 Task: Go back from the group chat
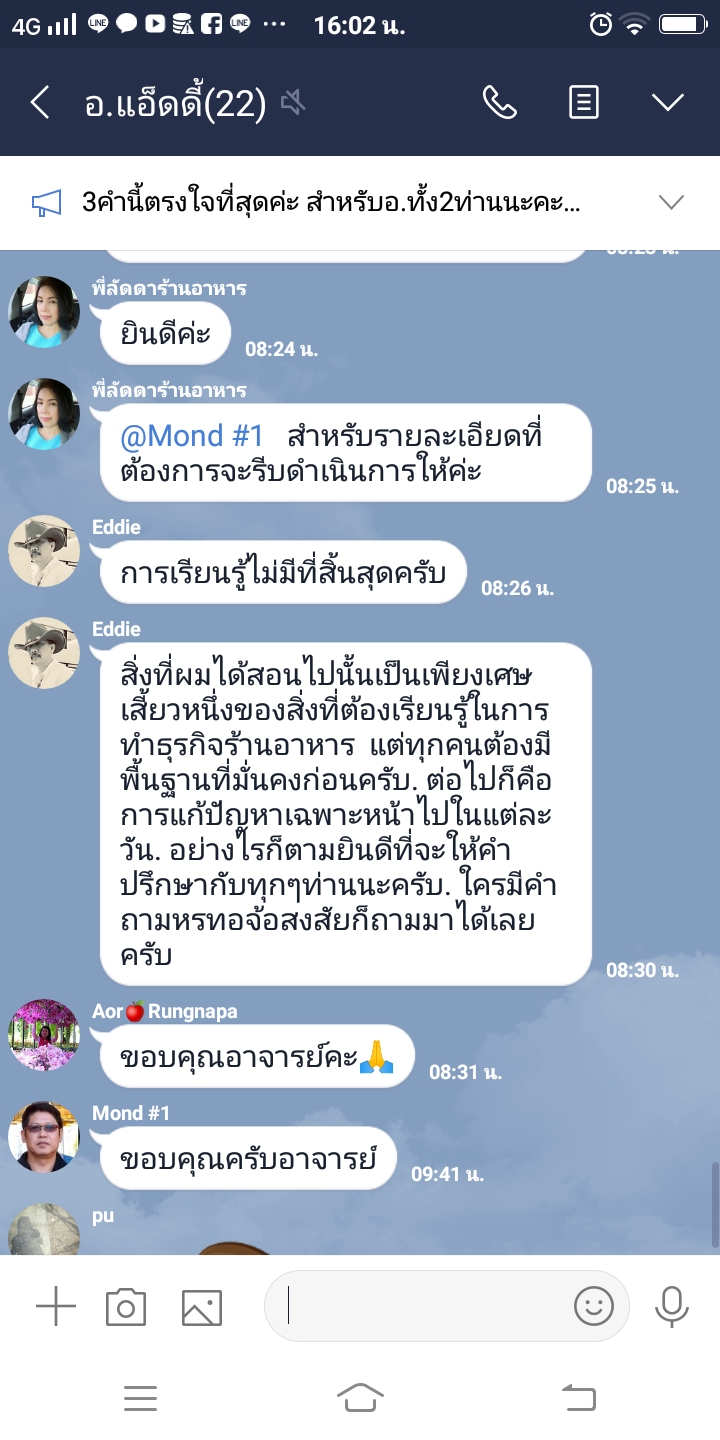(40, 102)
